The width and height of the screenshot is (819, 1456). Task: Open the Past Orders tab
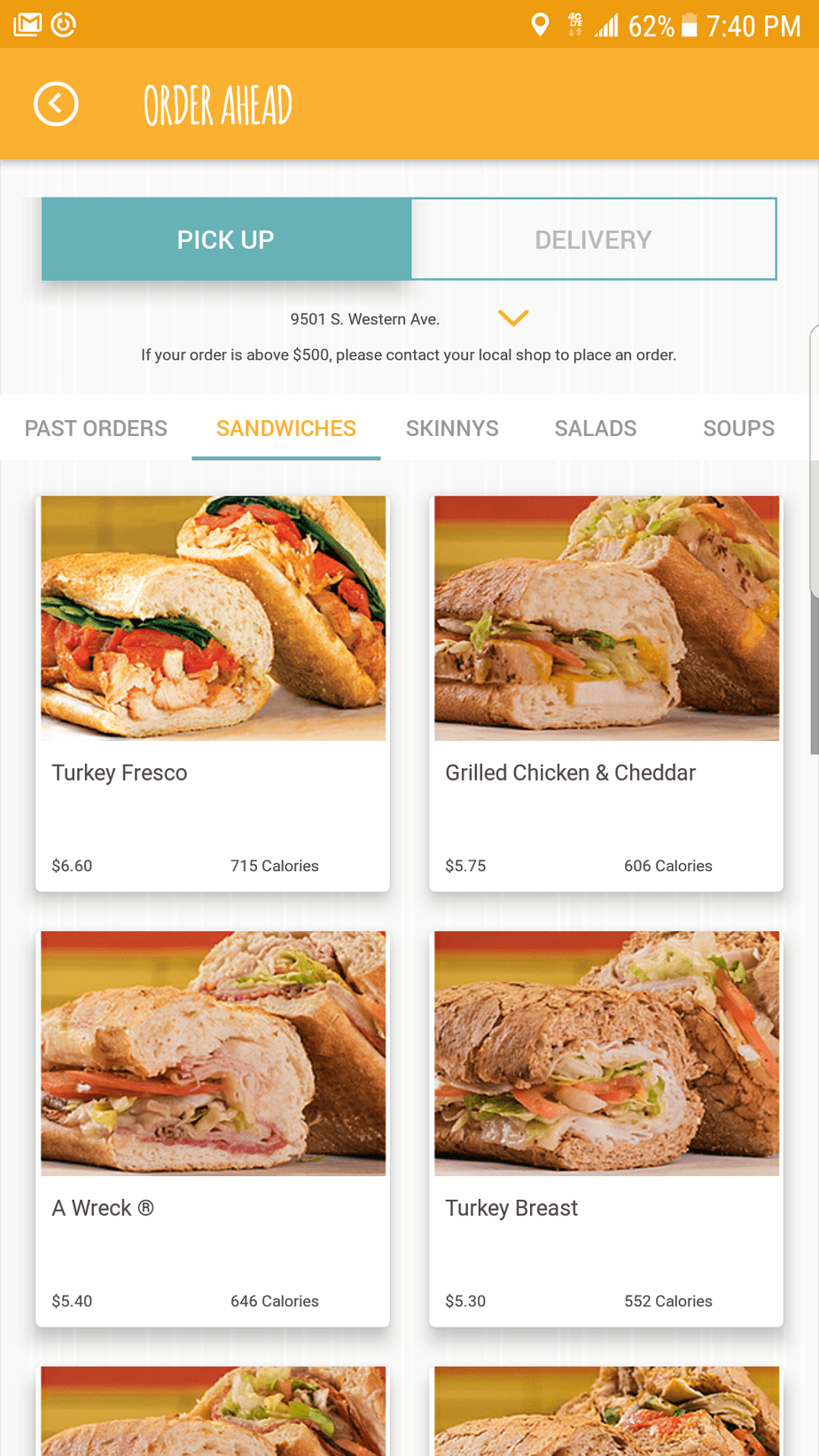tap(96, 429)
